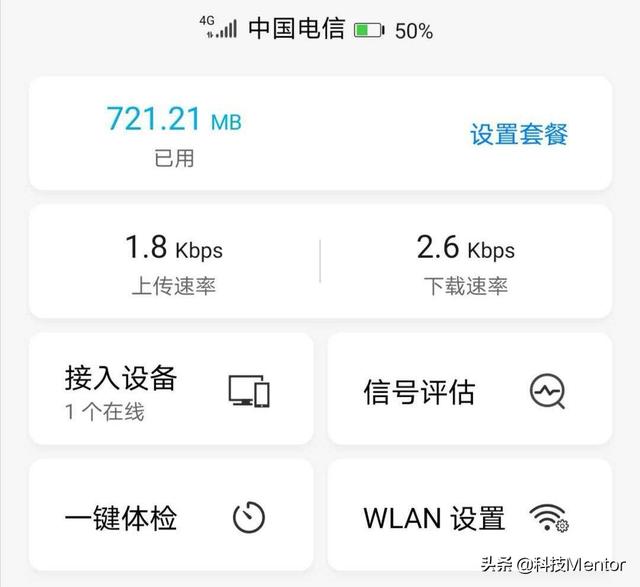Open 设置套餐 to set the data plan

tap(519, 134)
